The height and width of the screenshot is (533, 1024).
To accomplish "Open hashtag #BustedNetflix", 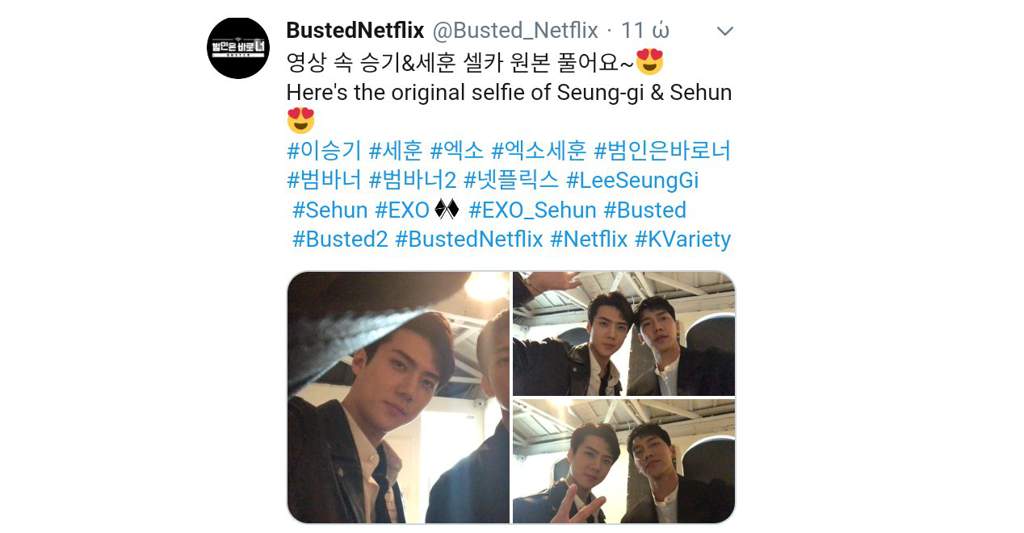I will click(x=468, y=239).
